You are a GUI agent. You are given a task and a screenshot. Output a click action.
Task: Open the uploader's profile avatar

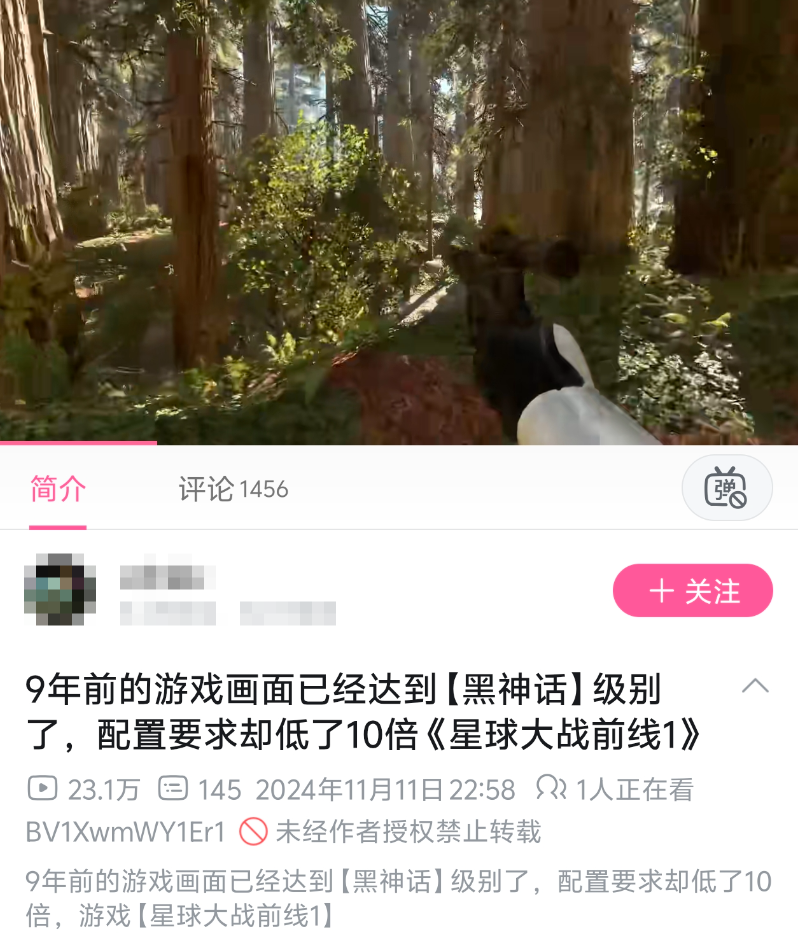click(x=60, y=589)
